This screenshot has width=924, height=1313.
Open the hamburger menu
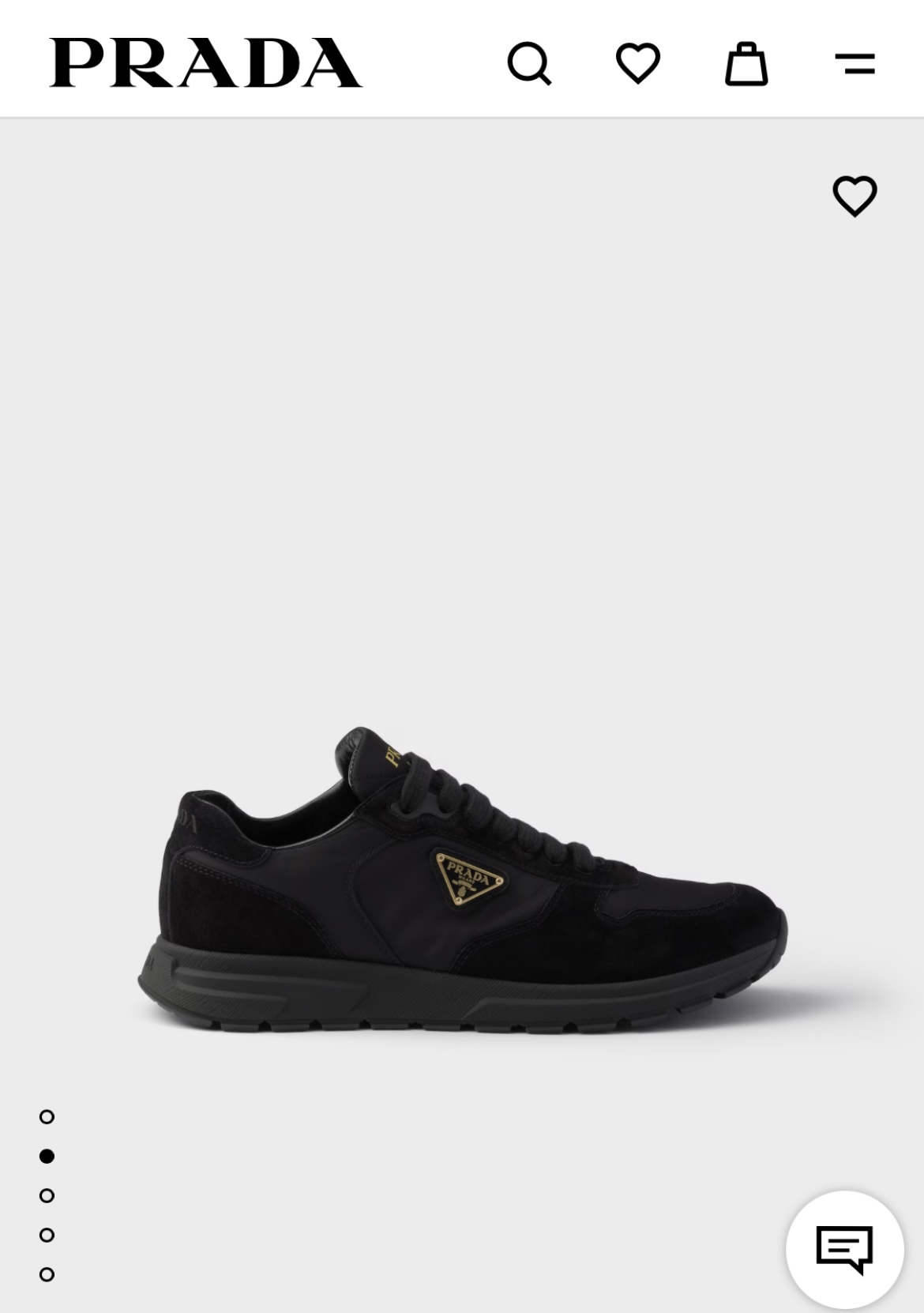click(855, 63)
